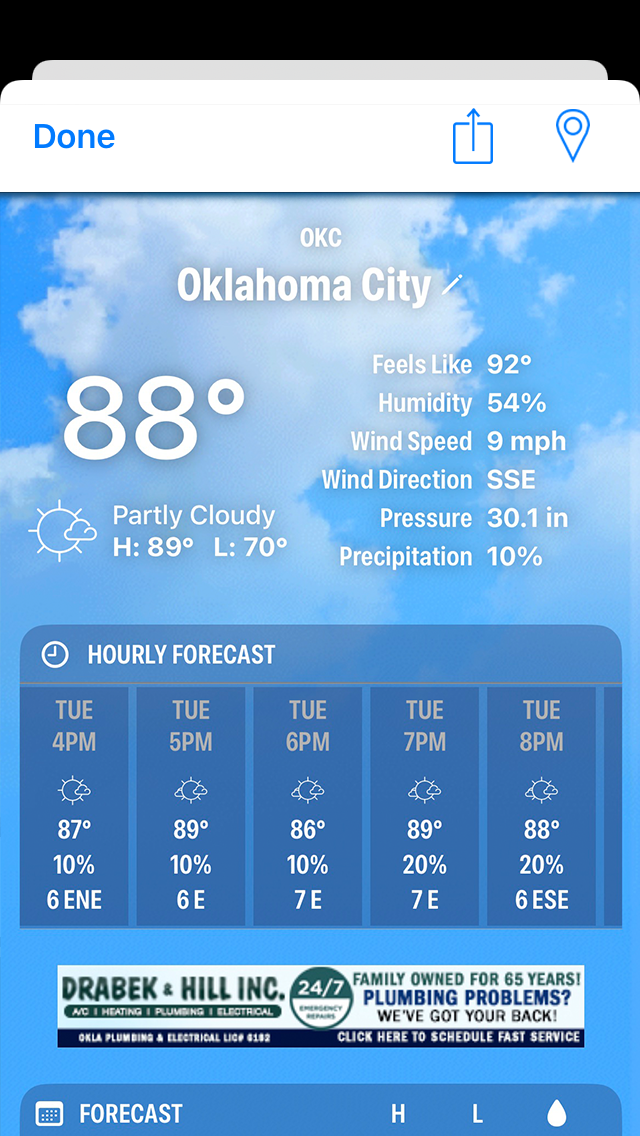Select the TUE 8PM hourly forecast

click(x=541, y=806)
